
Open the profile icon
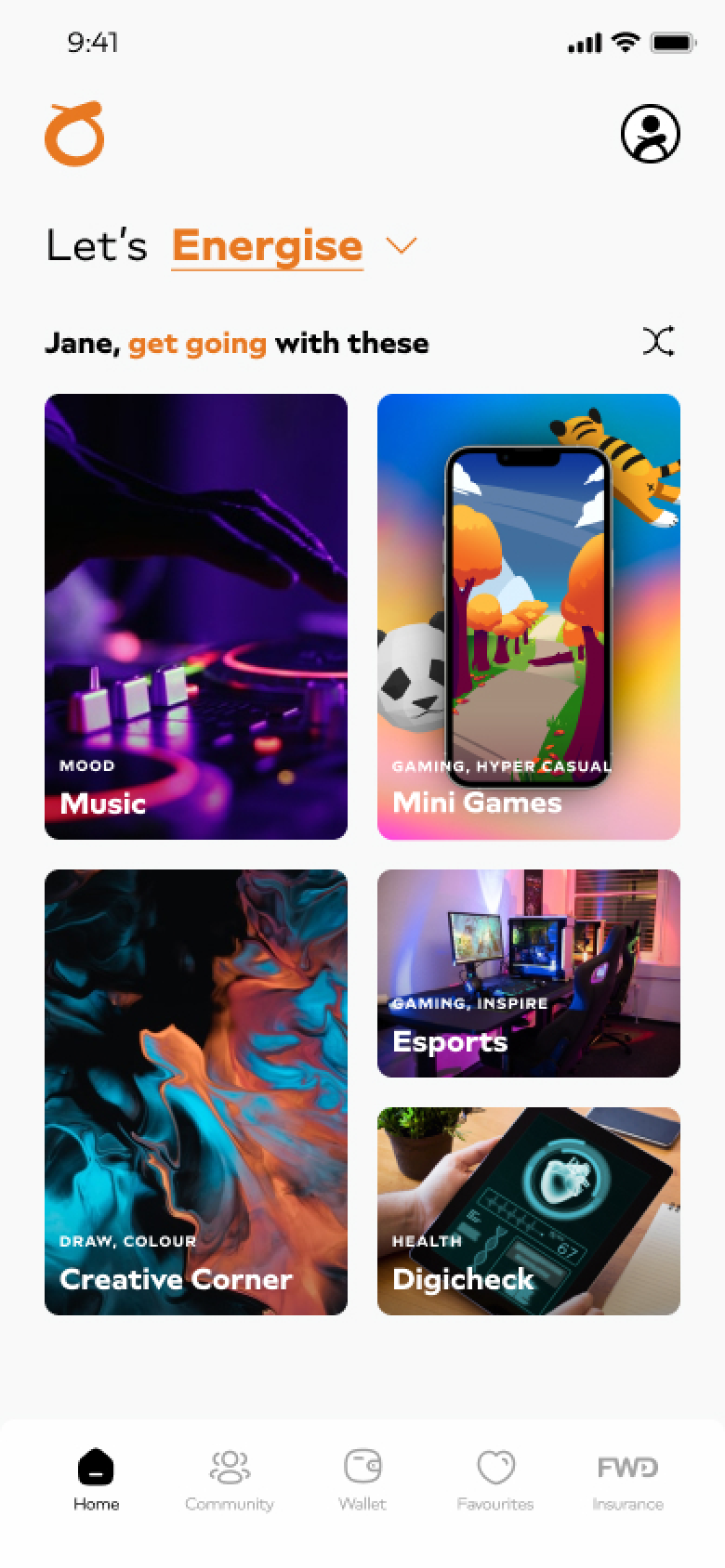coord(650,134)
